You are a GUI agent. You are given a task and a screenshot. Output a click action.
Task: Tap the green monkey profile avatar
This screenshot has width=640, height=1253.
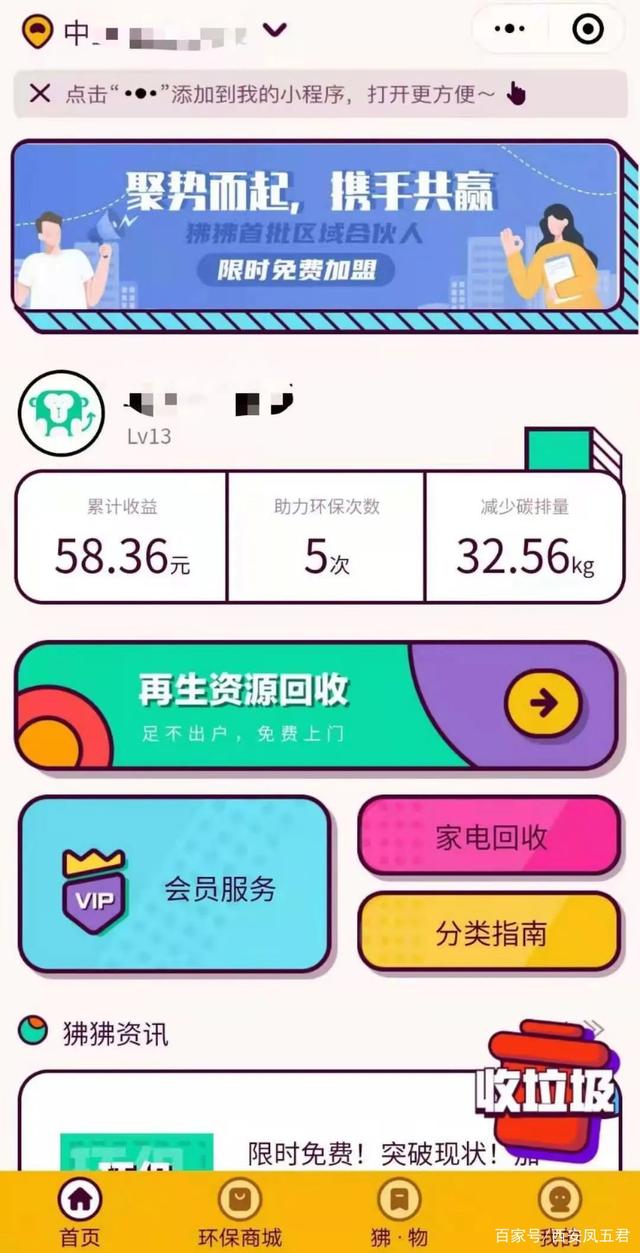click(62, 412)
